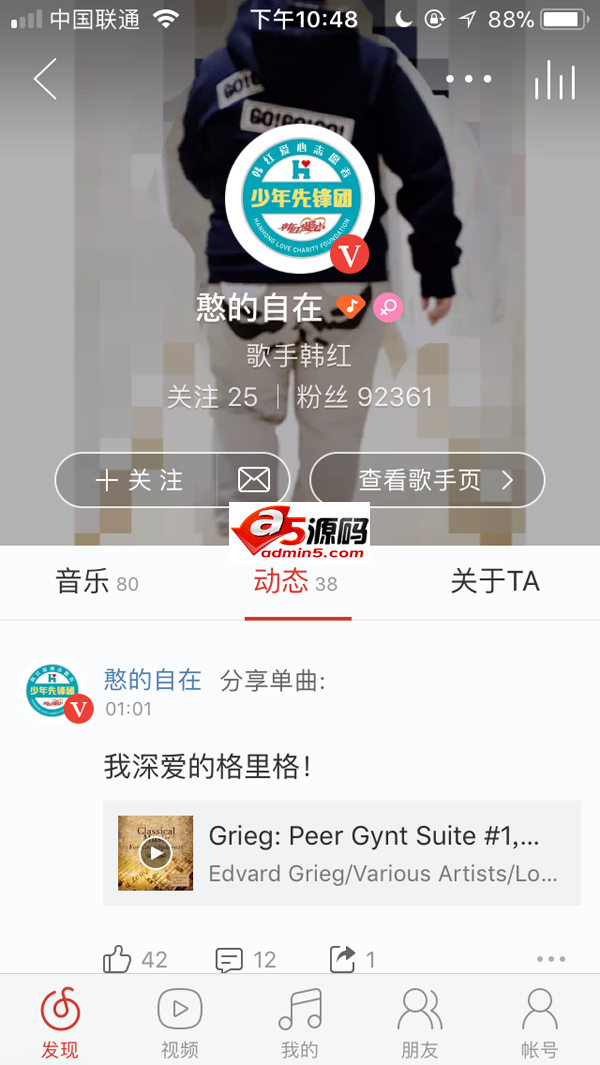
Task: Open more options for the post
Action: (x=551, y=960)
